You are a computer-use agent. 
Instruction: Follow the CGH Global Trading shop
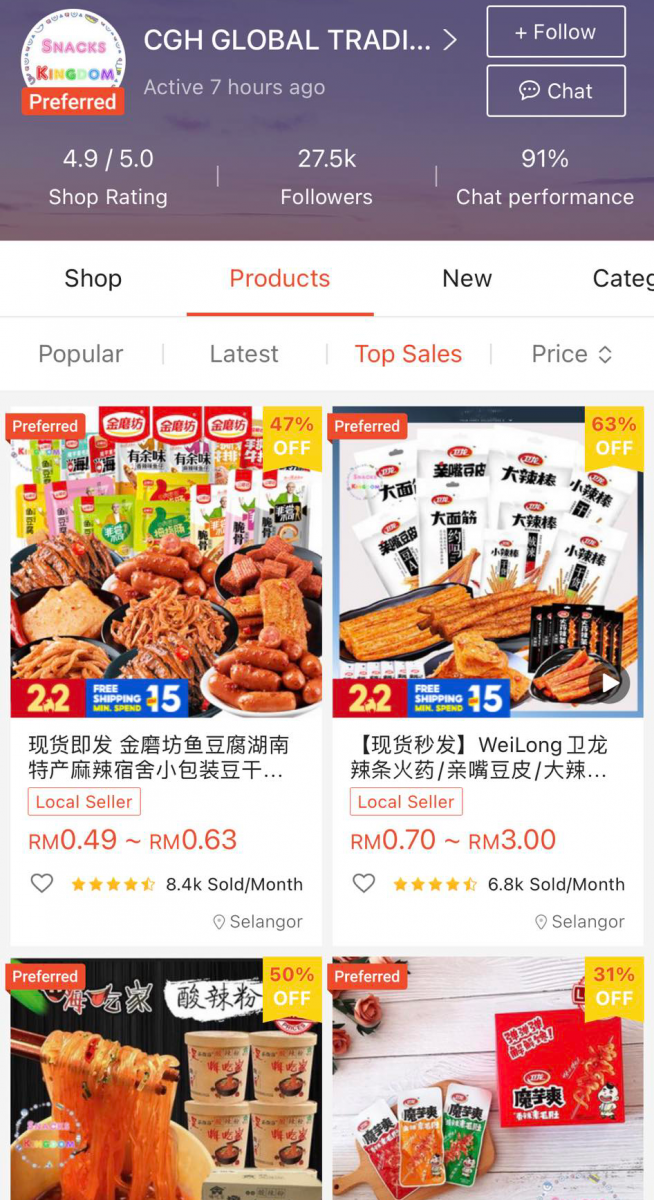[555, 32]
